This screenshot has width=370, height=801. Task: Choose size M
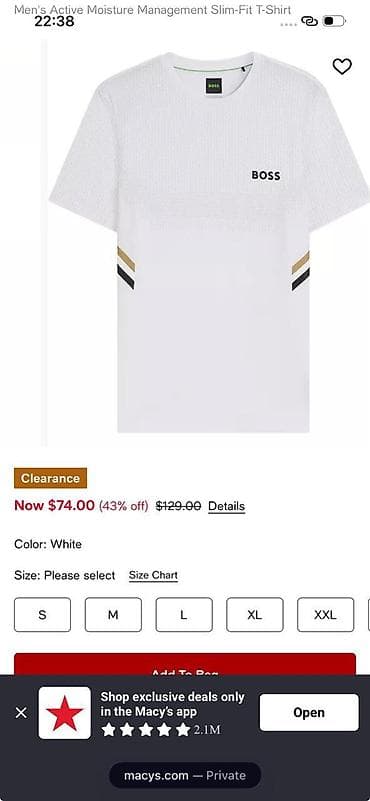113,615
